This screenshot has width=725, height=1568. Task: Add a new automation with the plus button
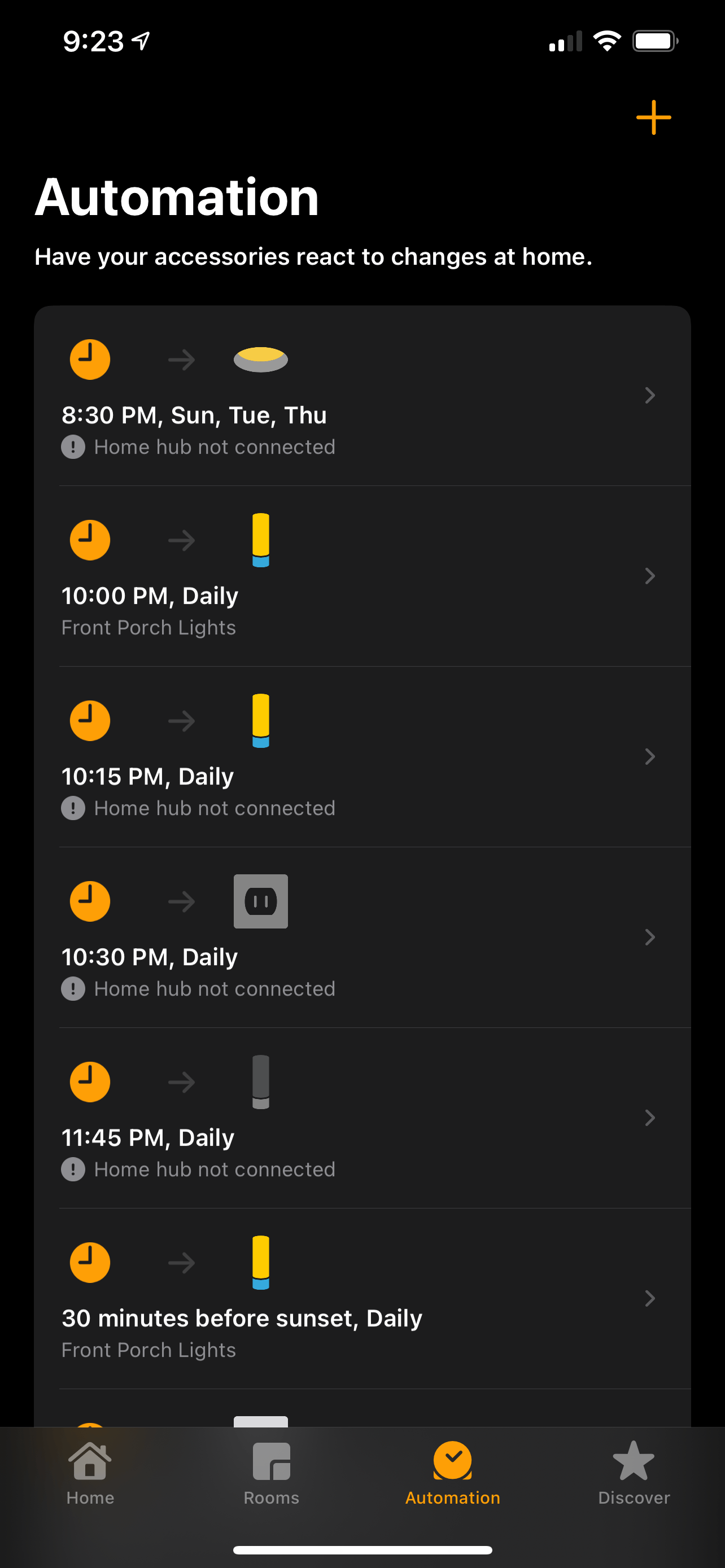[x=653, y=117]
